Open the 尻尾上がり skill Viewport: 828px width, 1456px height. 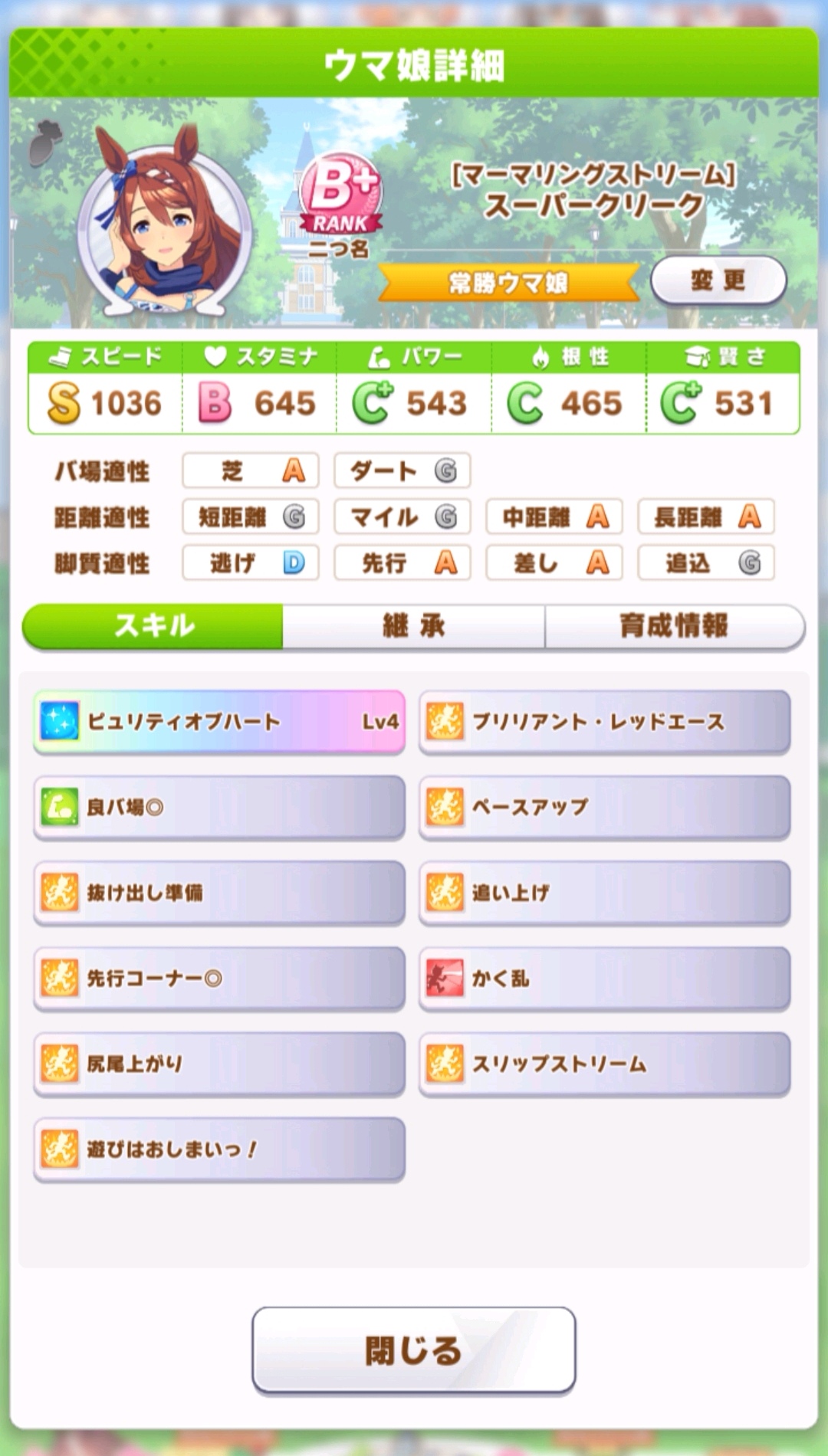[219, 1064]
